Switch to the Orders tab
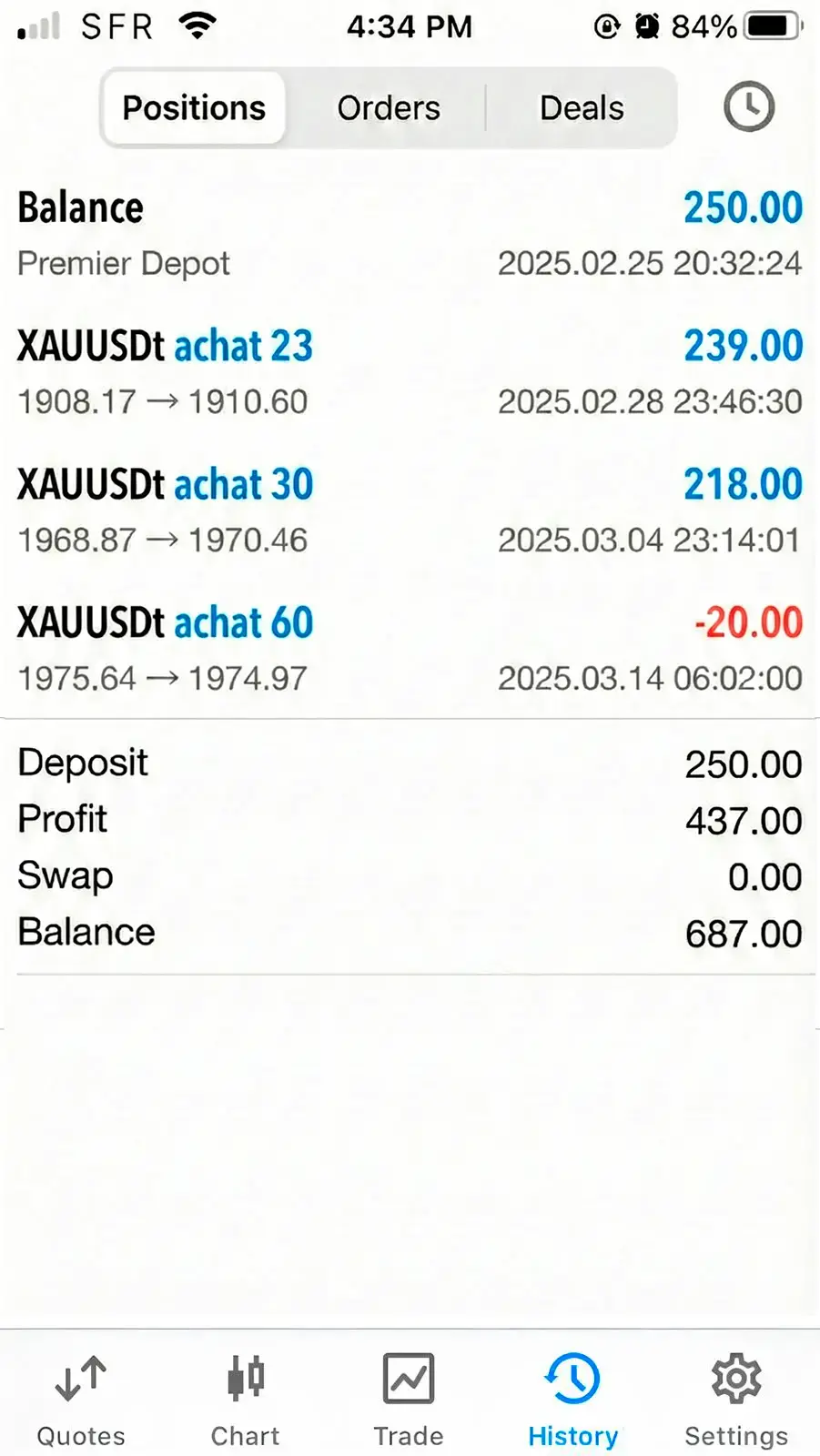820x1456 pixels. 389,107
